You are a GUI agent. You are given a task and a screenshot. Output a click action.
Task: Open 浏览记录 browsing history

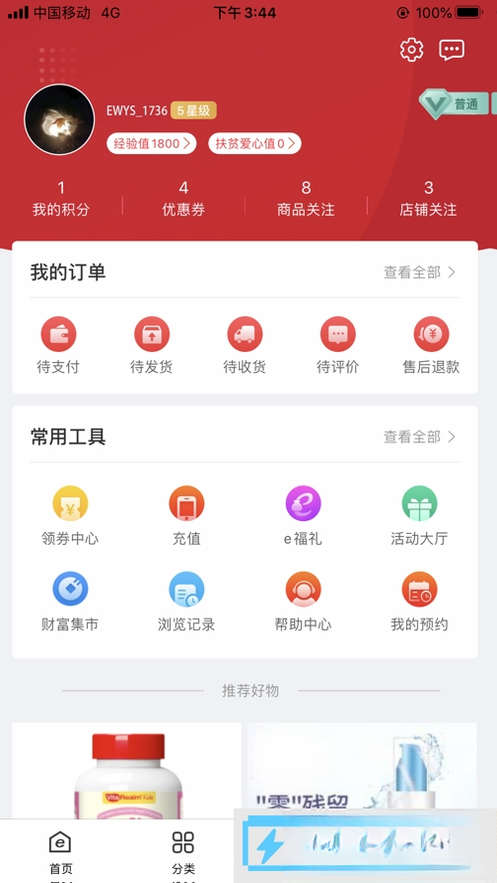pyautogui.click(x=186, y=602)
